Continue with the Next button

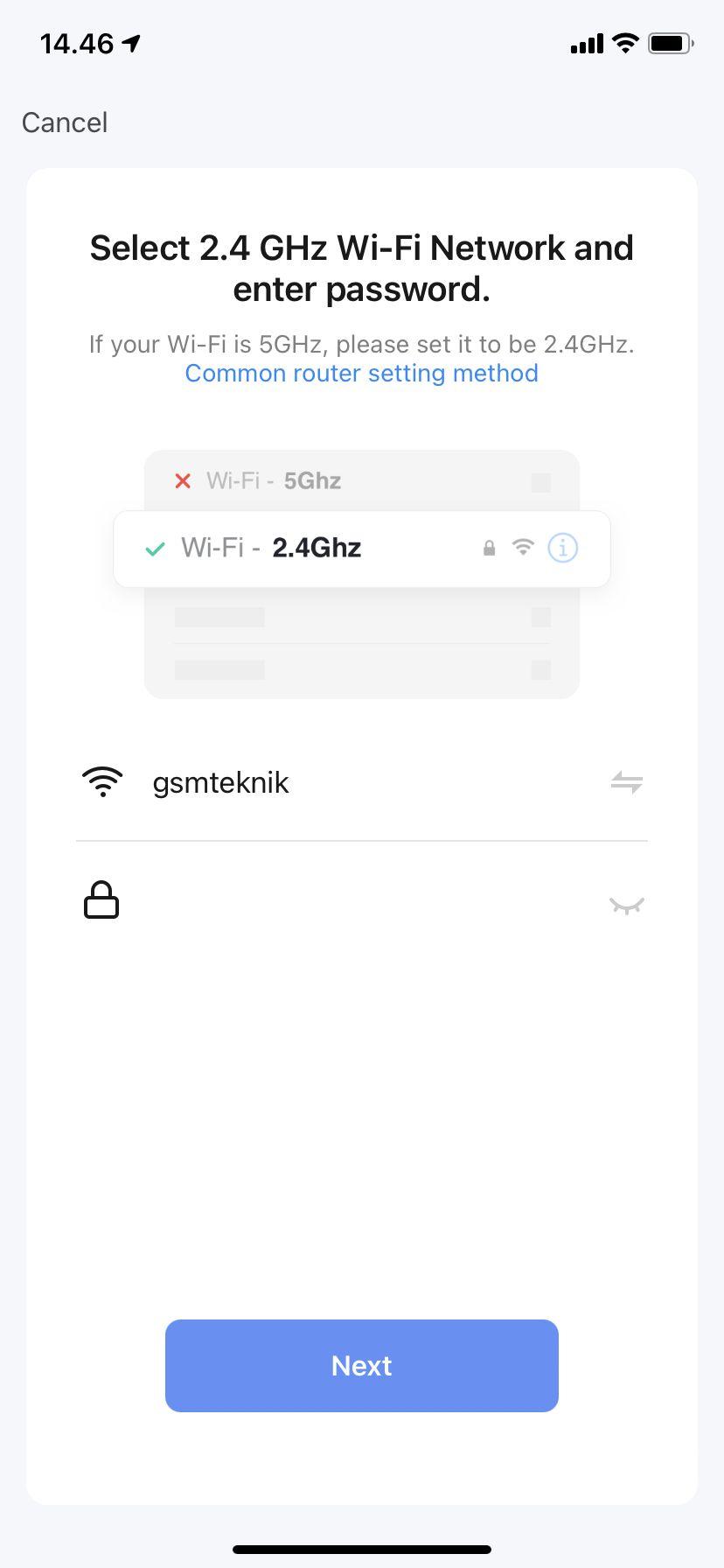(361, 1365)
